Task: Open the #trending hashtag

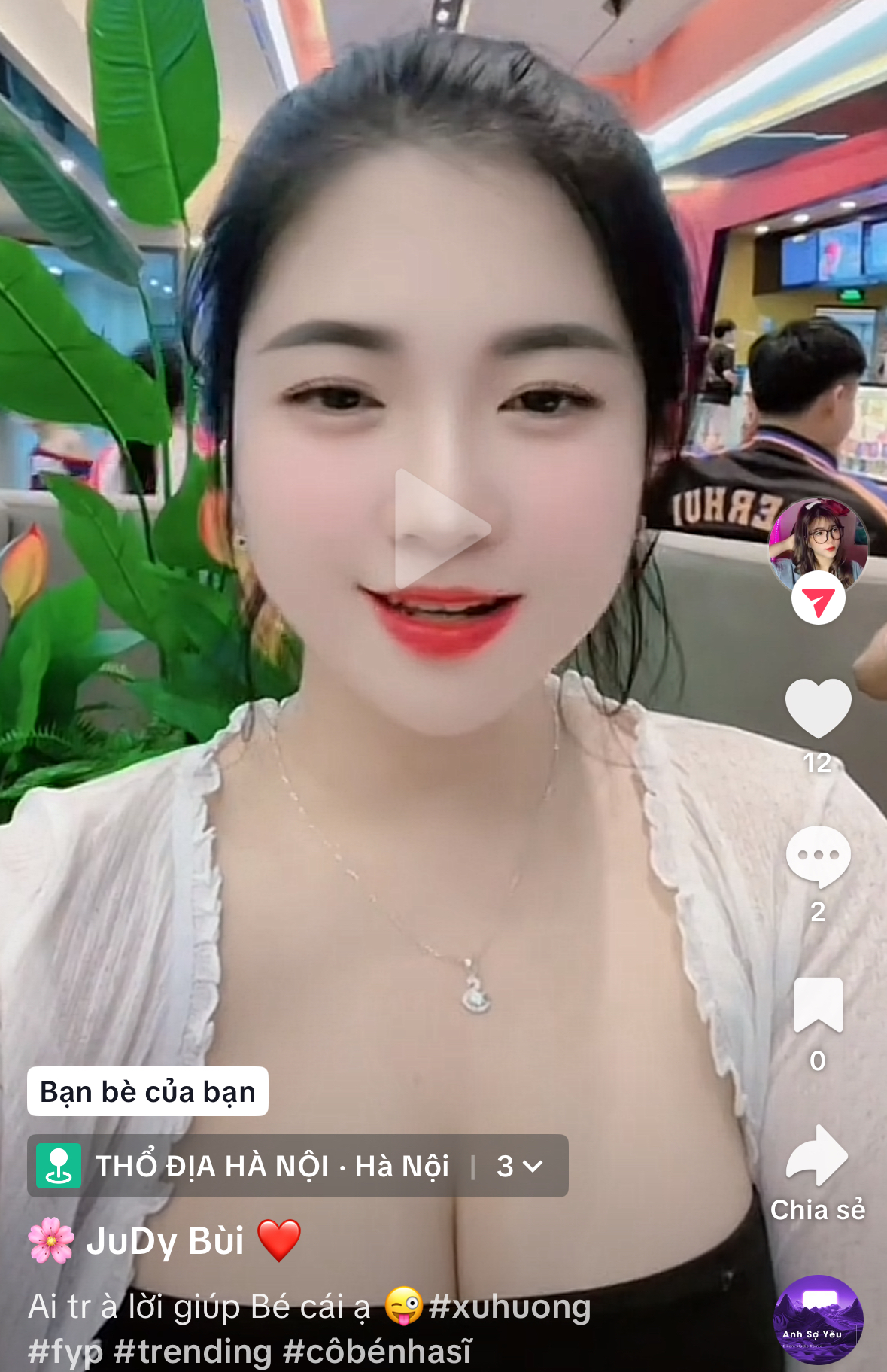Action: pos(193,1351)
